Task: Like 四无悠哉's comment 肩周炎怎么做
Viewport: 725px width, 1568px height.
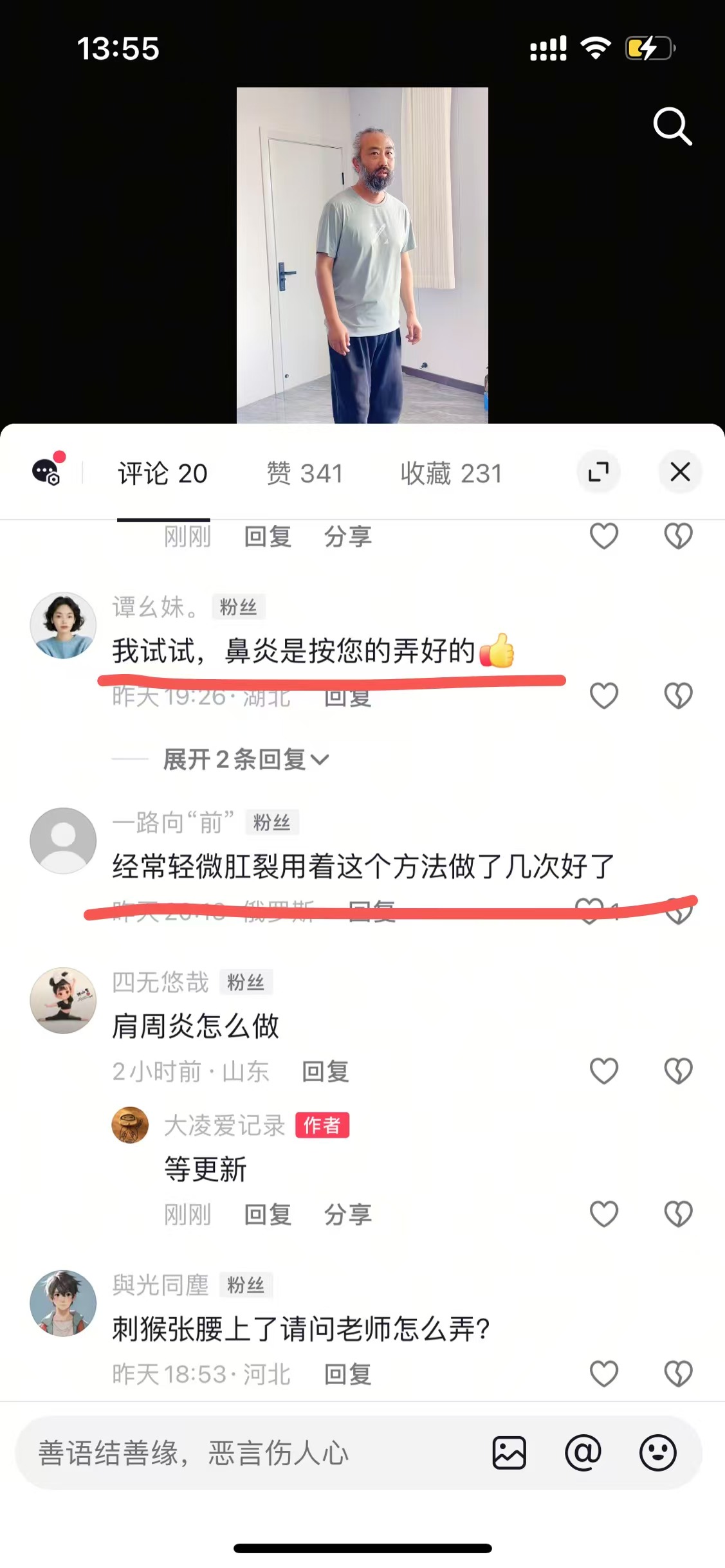Action: pyautogui.click(x=604, y=1071)
